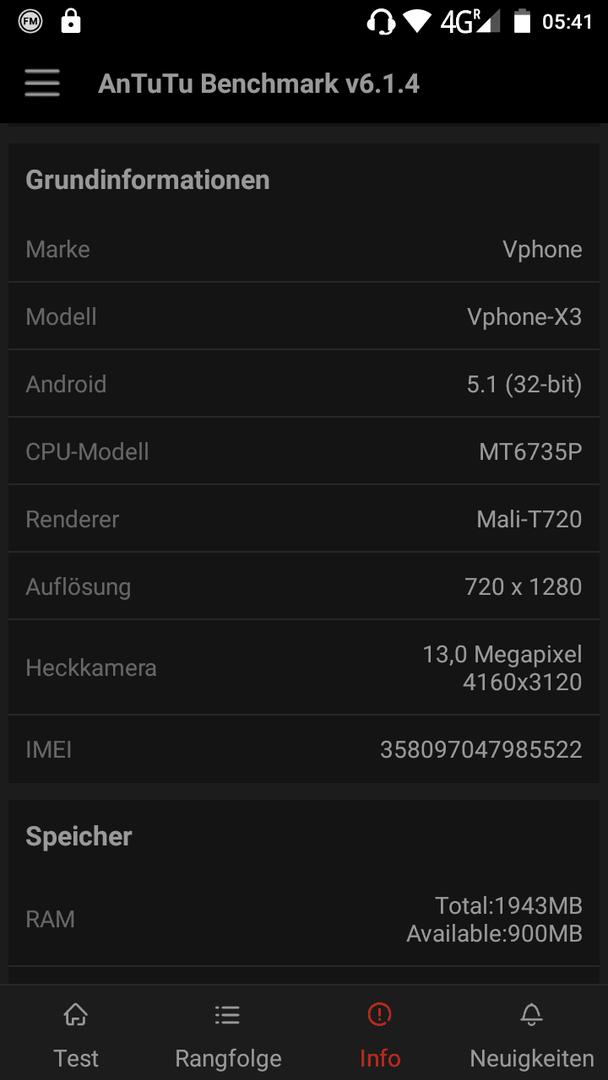Go to the Rangfolge tab
Screen dimensions: 608x1080
(x=228, y=1033)
